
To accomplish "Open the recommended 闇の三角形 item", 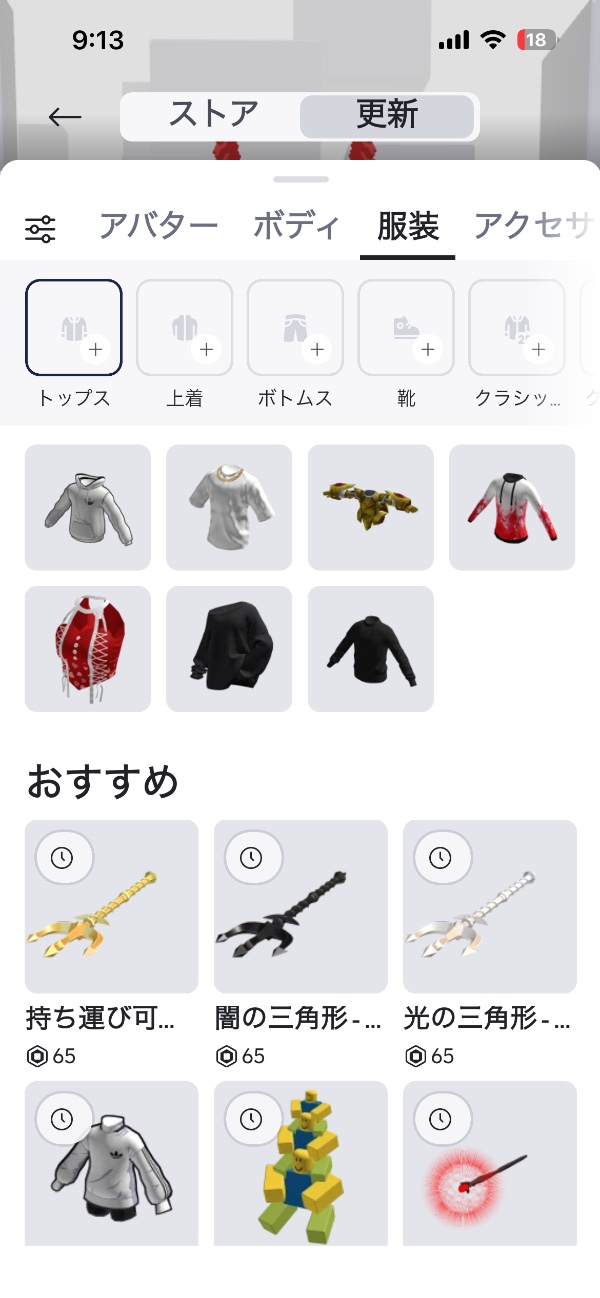I will click(301, 906).
